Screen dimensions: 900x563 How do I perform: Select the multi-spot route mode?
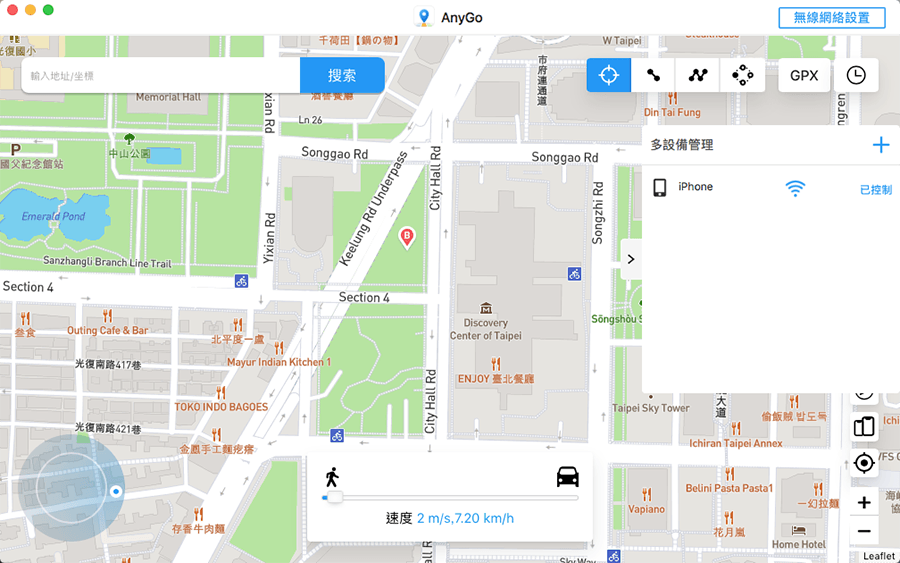(698, 75)
